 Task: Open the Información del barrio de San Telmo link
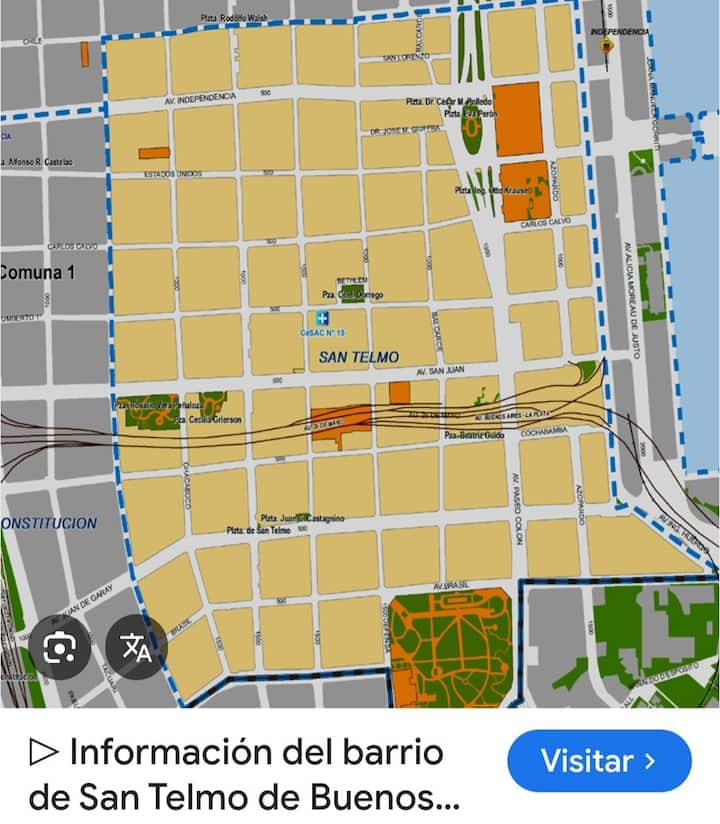[245, 775]
